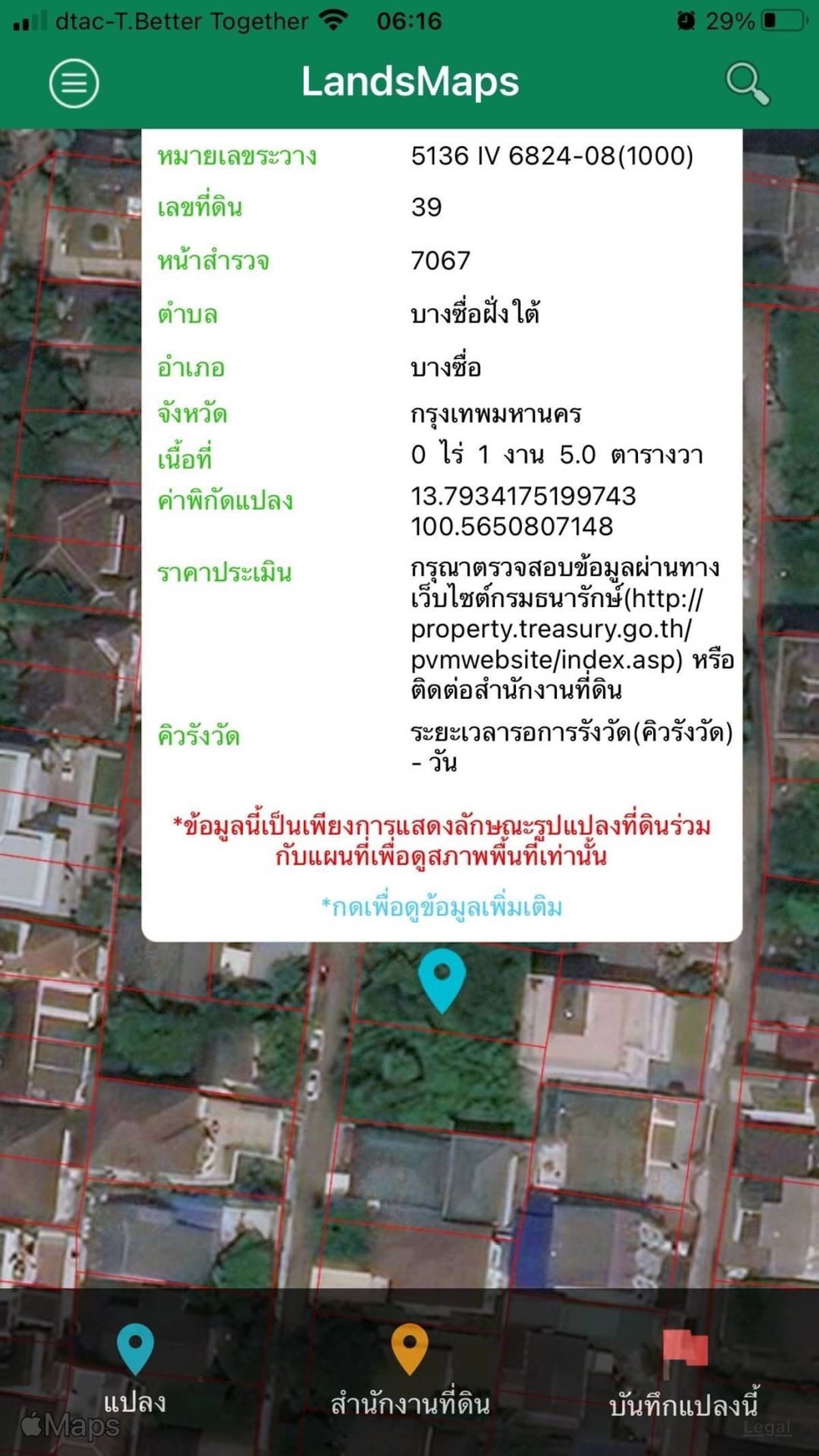819x1456 pixels.
Task: Open the search magnifier icon
Action: coord(747,83)
